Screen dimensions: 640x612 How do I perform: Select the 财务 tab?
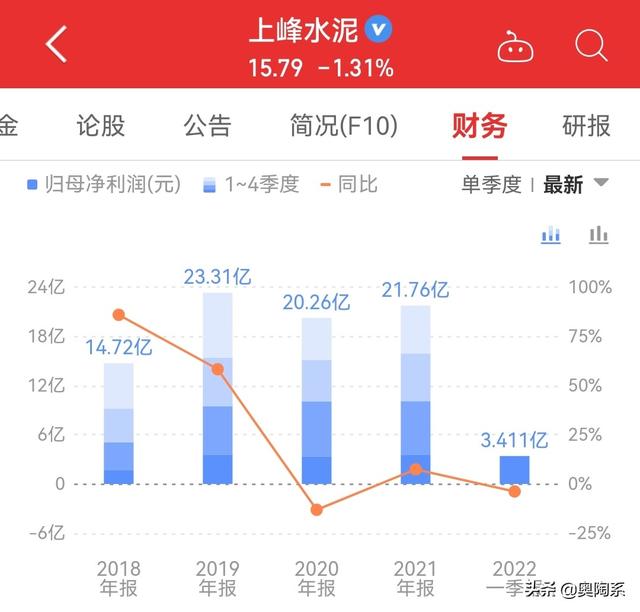coord(479,126)
